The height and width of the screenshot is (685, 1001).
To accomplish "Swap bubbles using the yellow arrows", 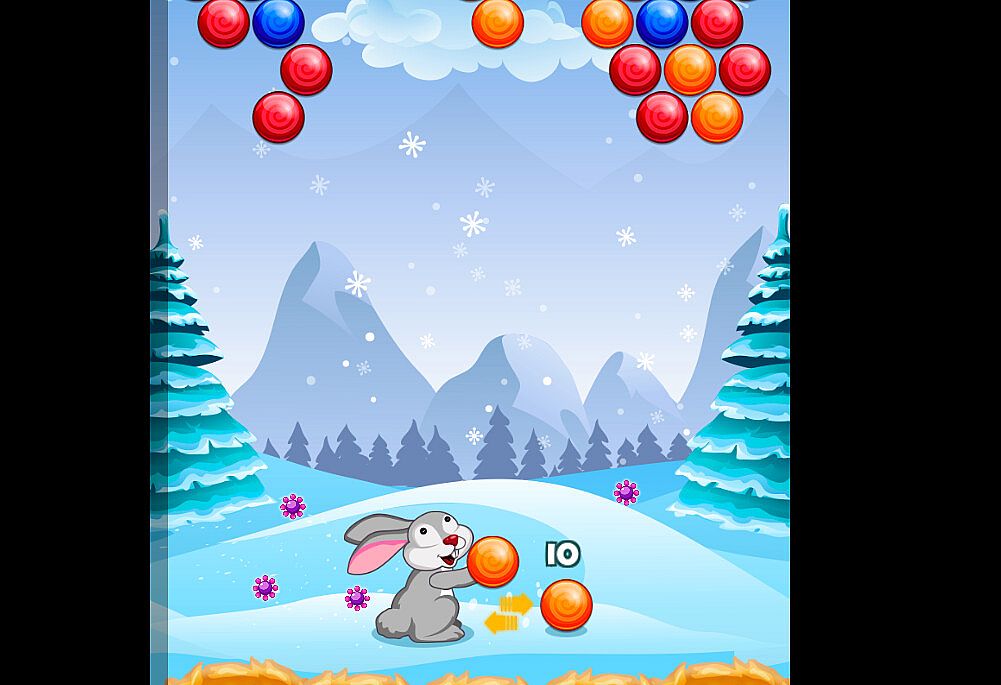I will [509, 613].
